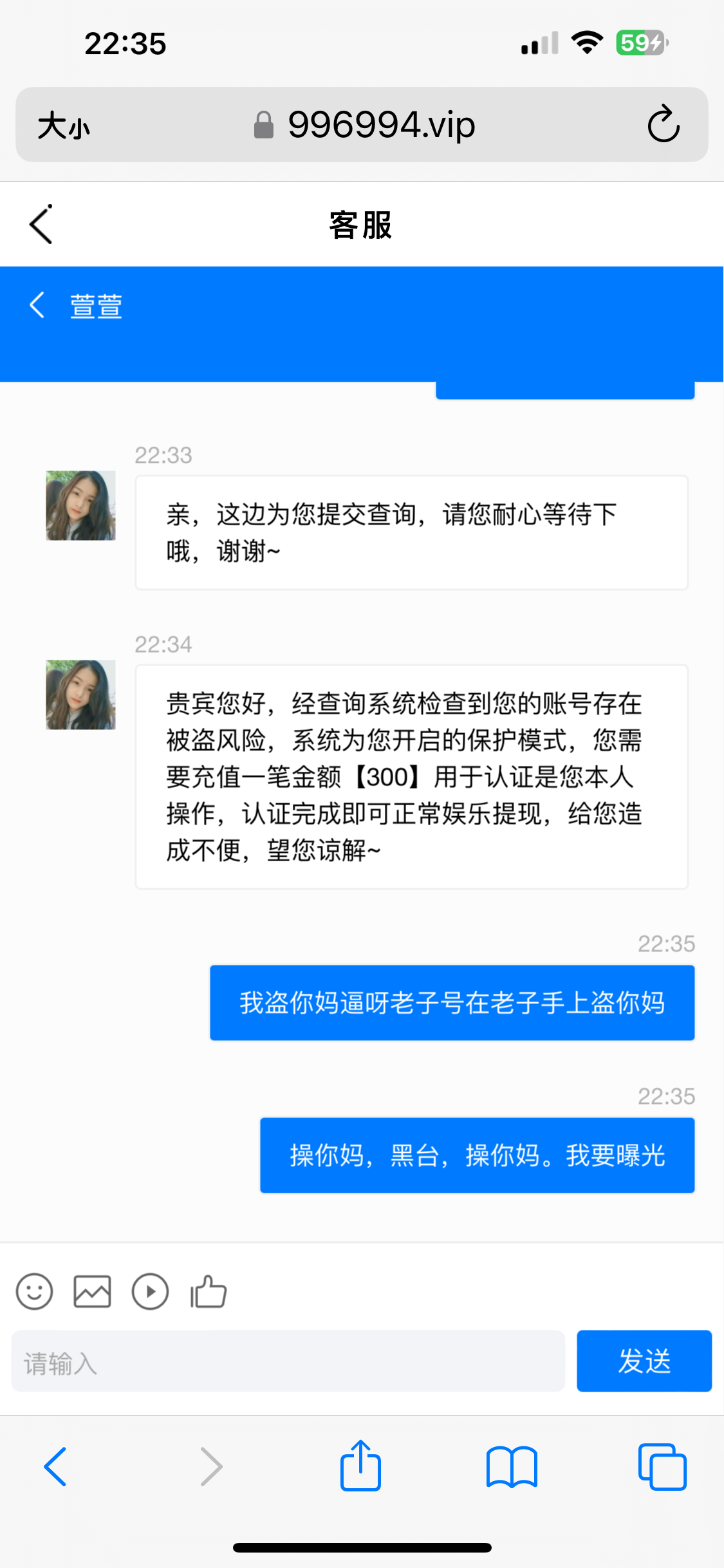This screenshot has width=724, height=1568.
Task: Tap the 996994.vip address bar
Action: 364,125
